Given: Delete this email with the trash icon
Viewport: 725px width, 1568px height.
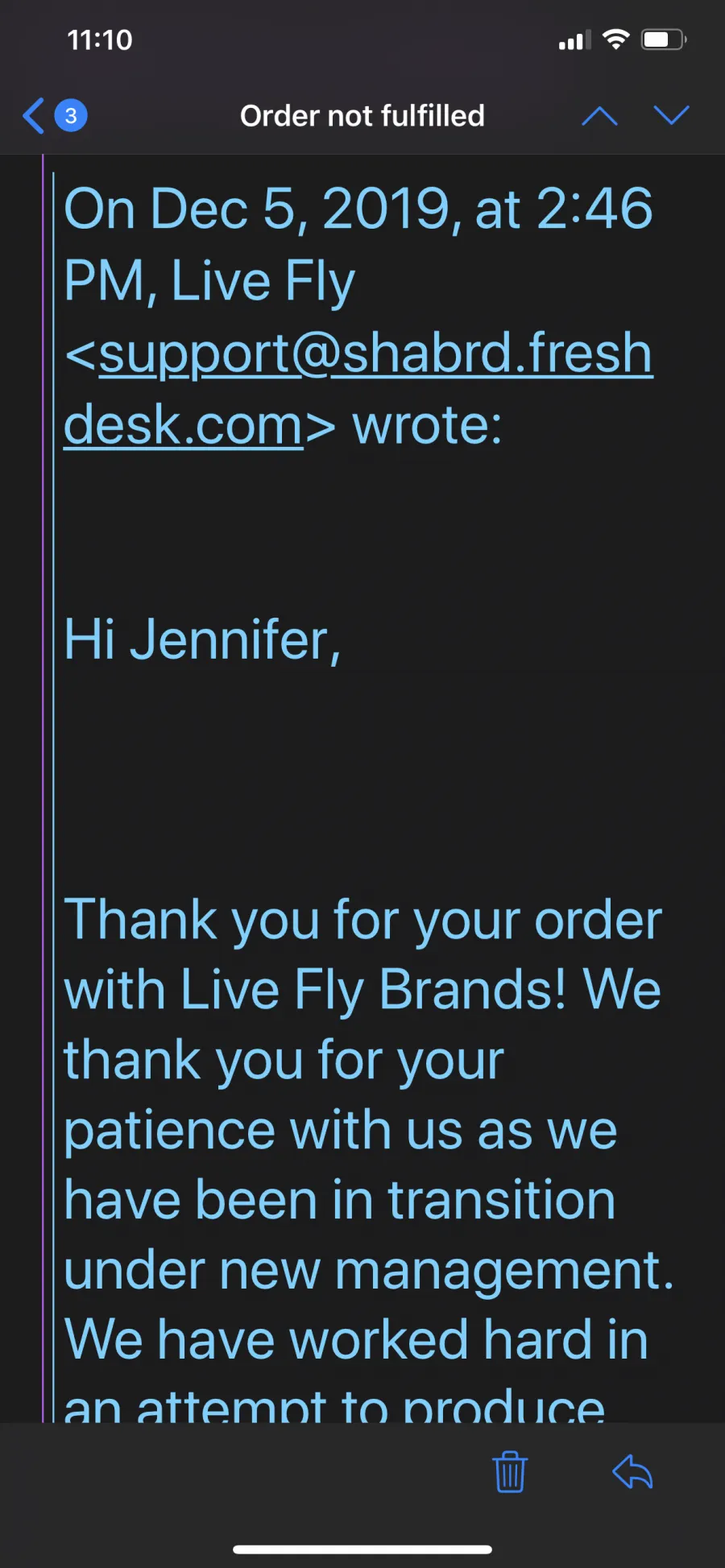Looking at the screenshot, I should point(510,1471).
